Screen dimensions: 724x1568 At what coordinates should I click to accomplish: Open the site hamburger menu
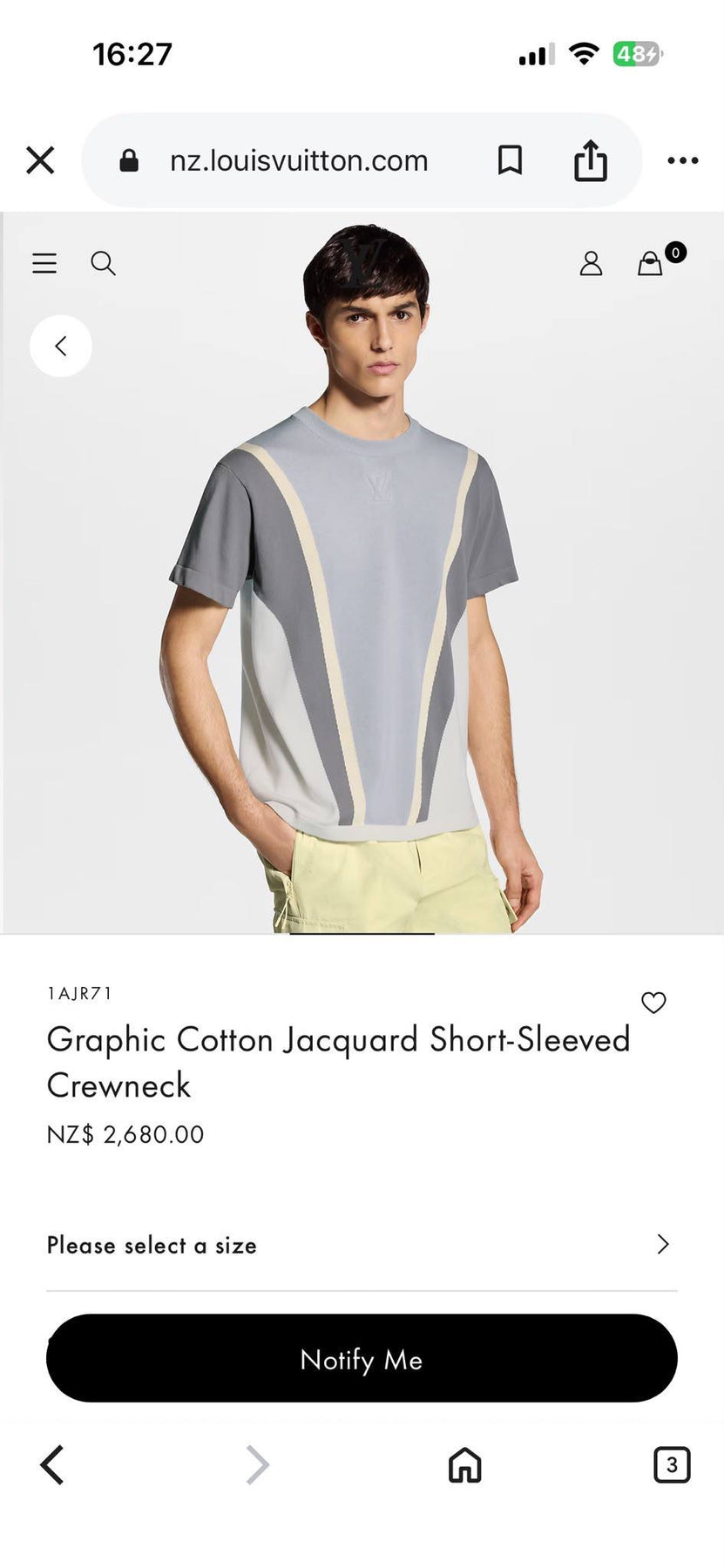click(44, 263)
